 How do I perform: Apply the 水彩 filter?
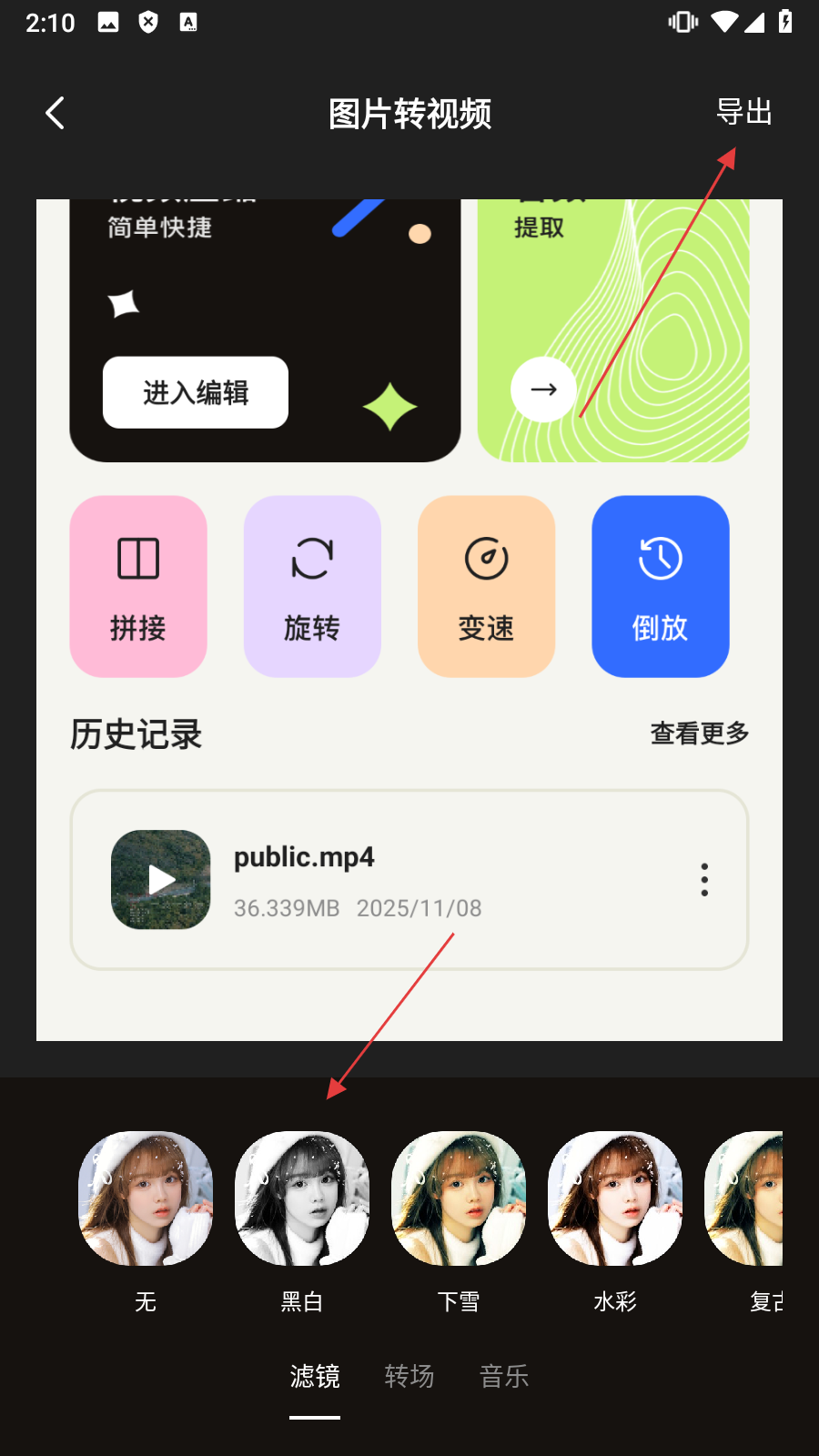(615, 1198)
